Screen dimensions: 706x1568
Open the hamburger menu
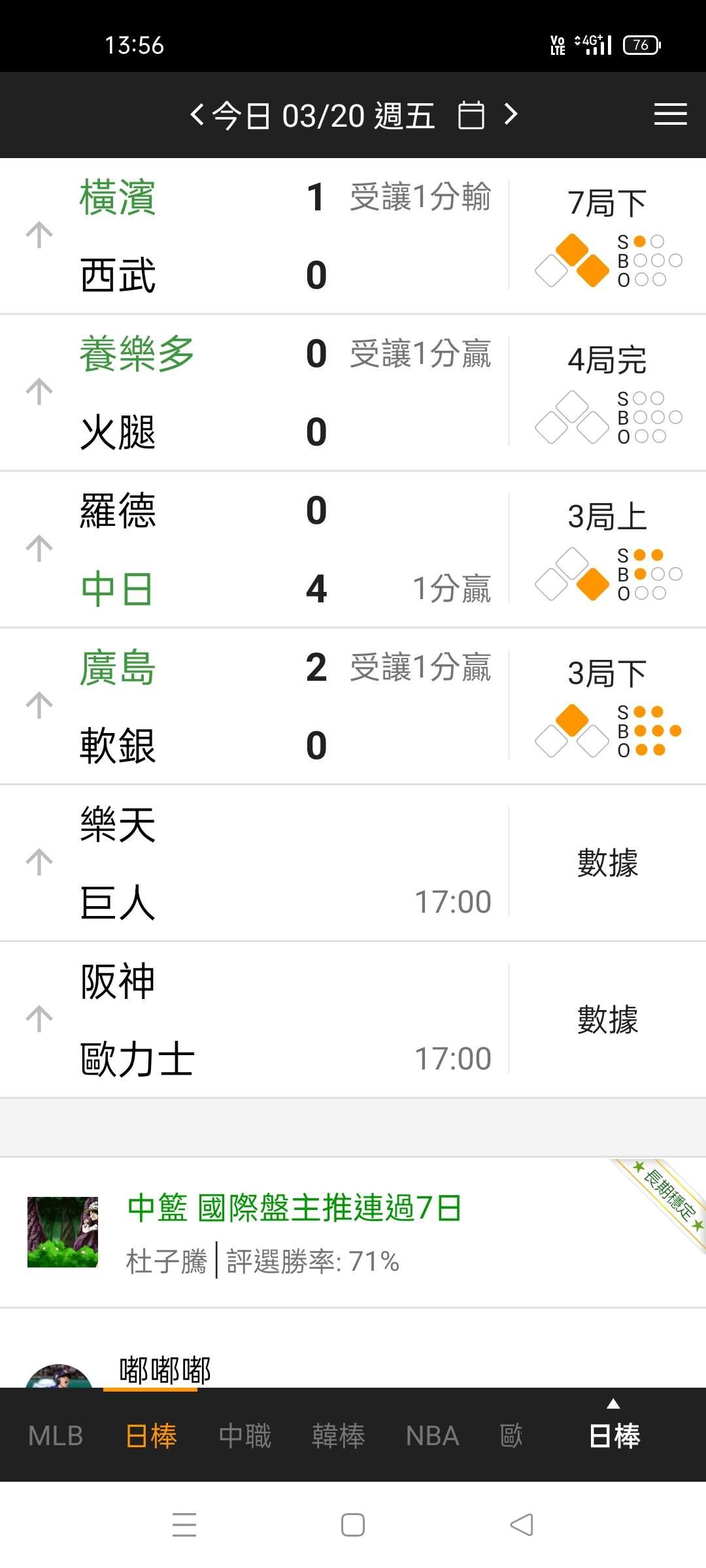[670, 114]
